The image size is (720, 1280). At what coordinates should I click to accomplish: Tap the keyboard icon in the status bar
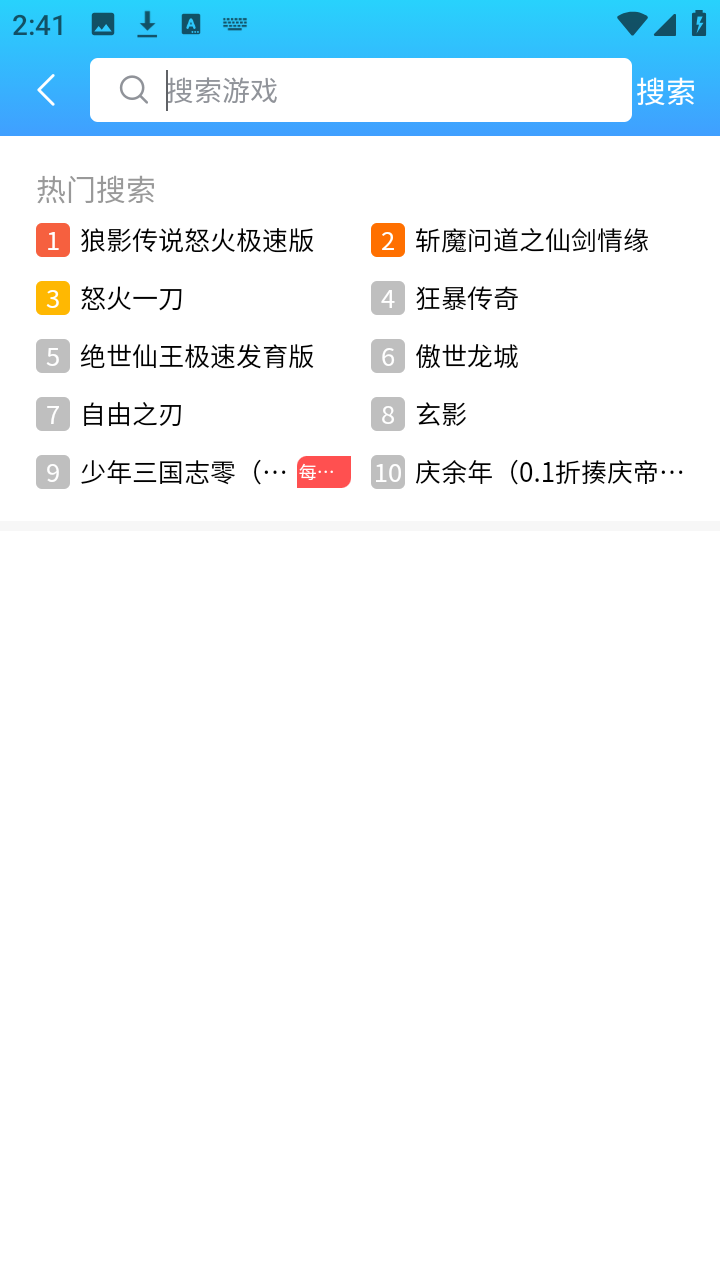[x=235, y=24]
